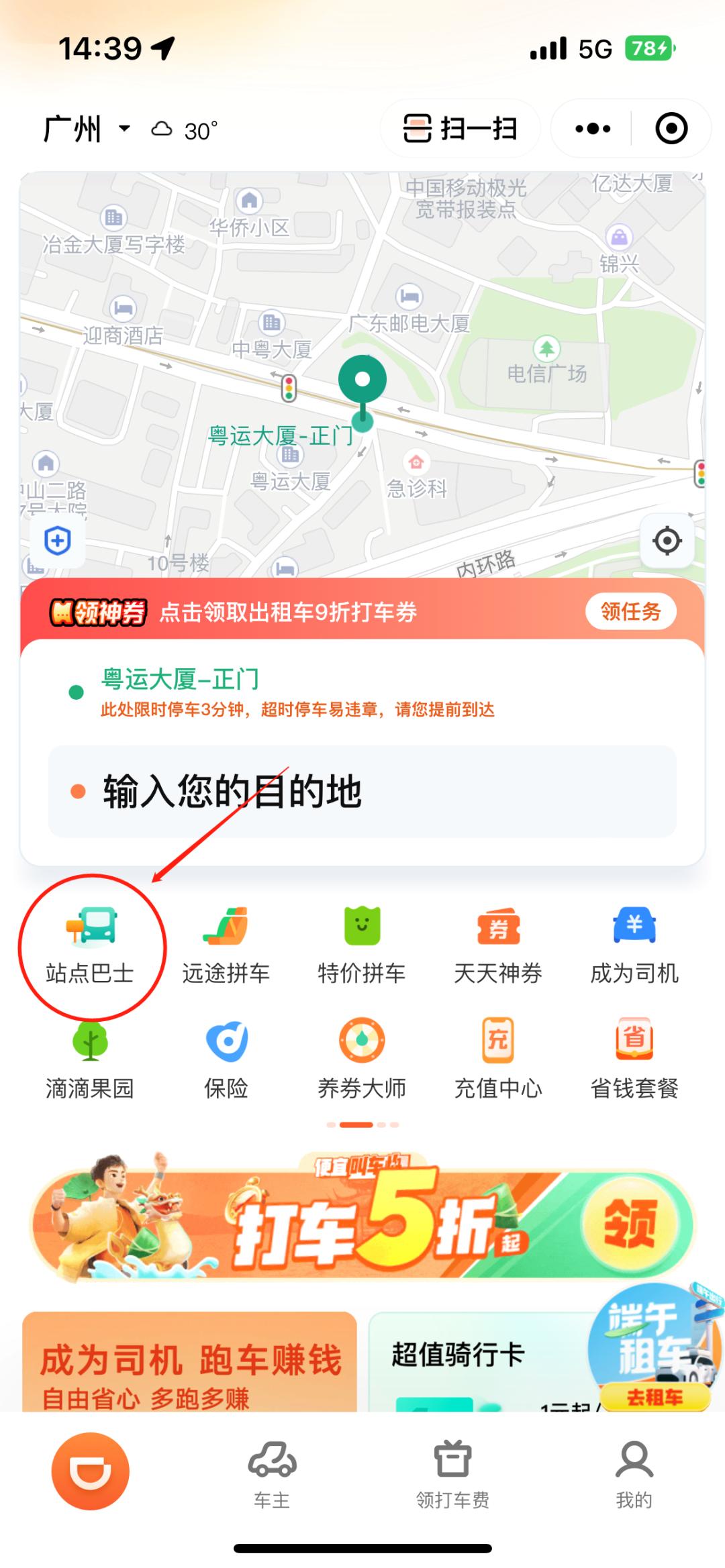Tap the 成为司机 driver icon
Screen dimensions: 725x1568
click(x=634, y=936)
